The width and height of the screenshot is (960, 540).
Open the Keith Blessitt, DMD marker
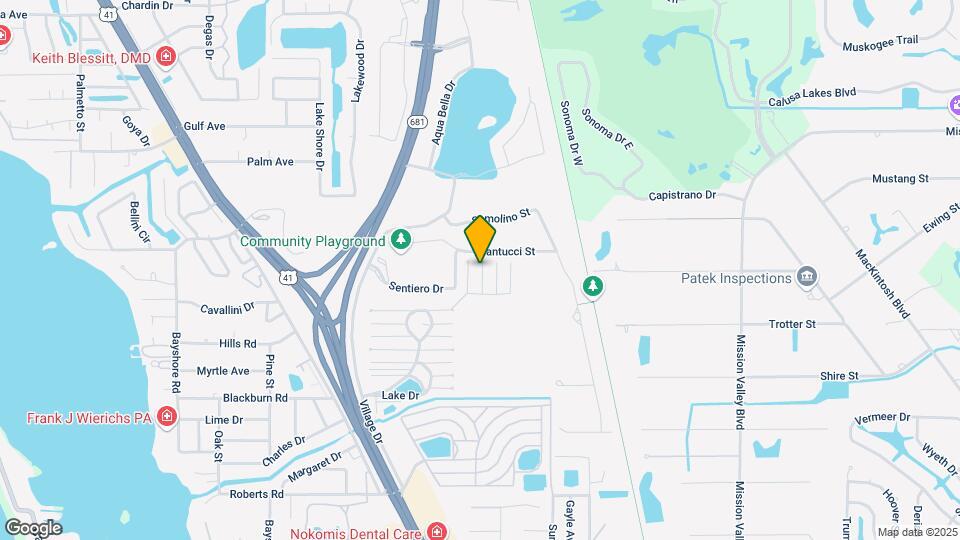tap(166, 57)
